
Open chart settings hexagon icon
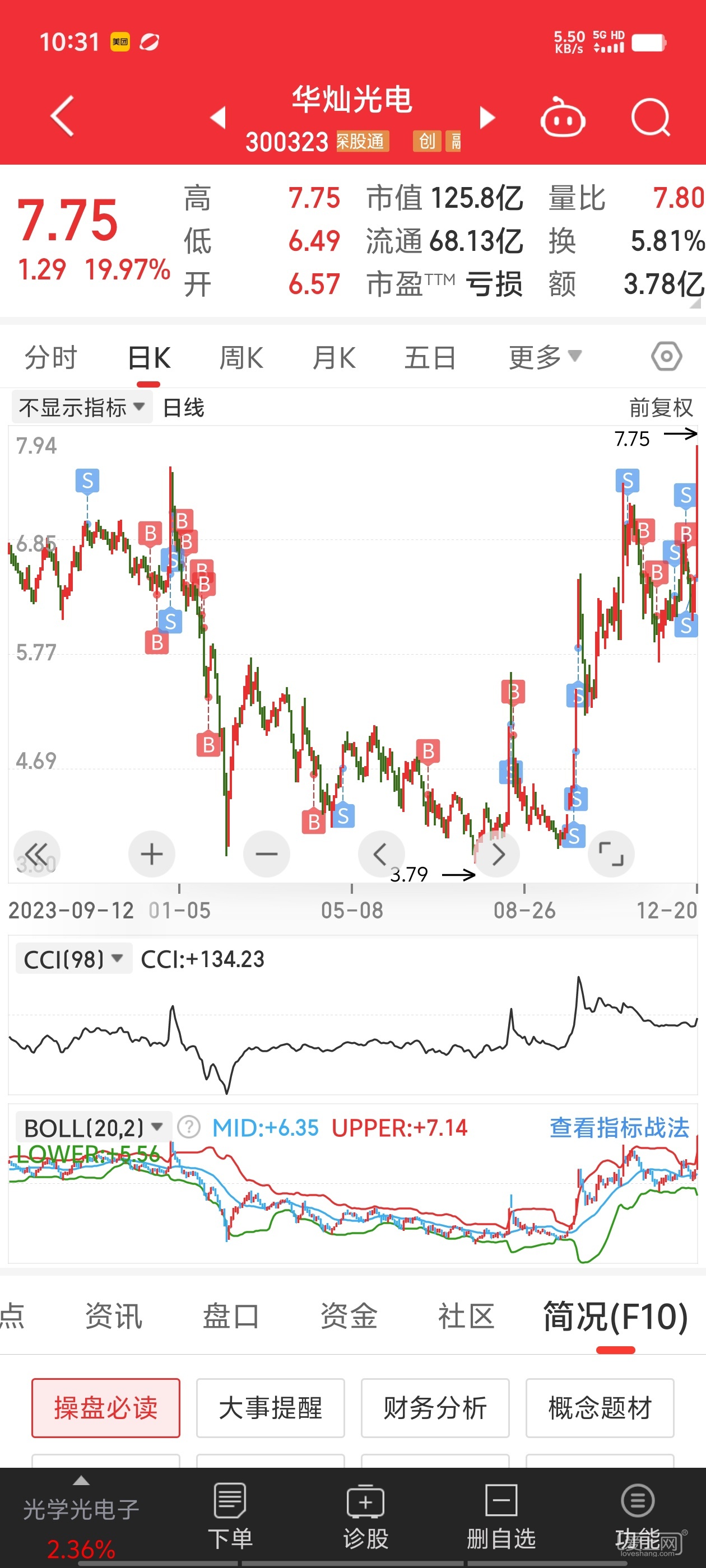pyautogui.click(x=666, y=357)
